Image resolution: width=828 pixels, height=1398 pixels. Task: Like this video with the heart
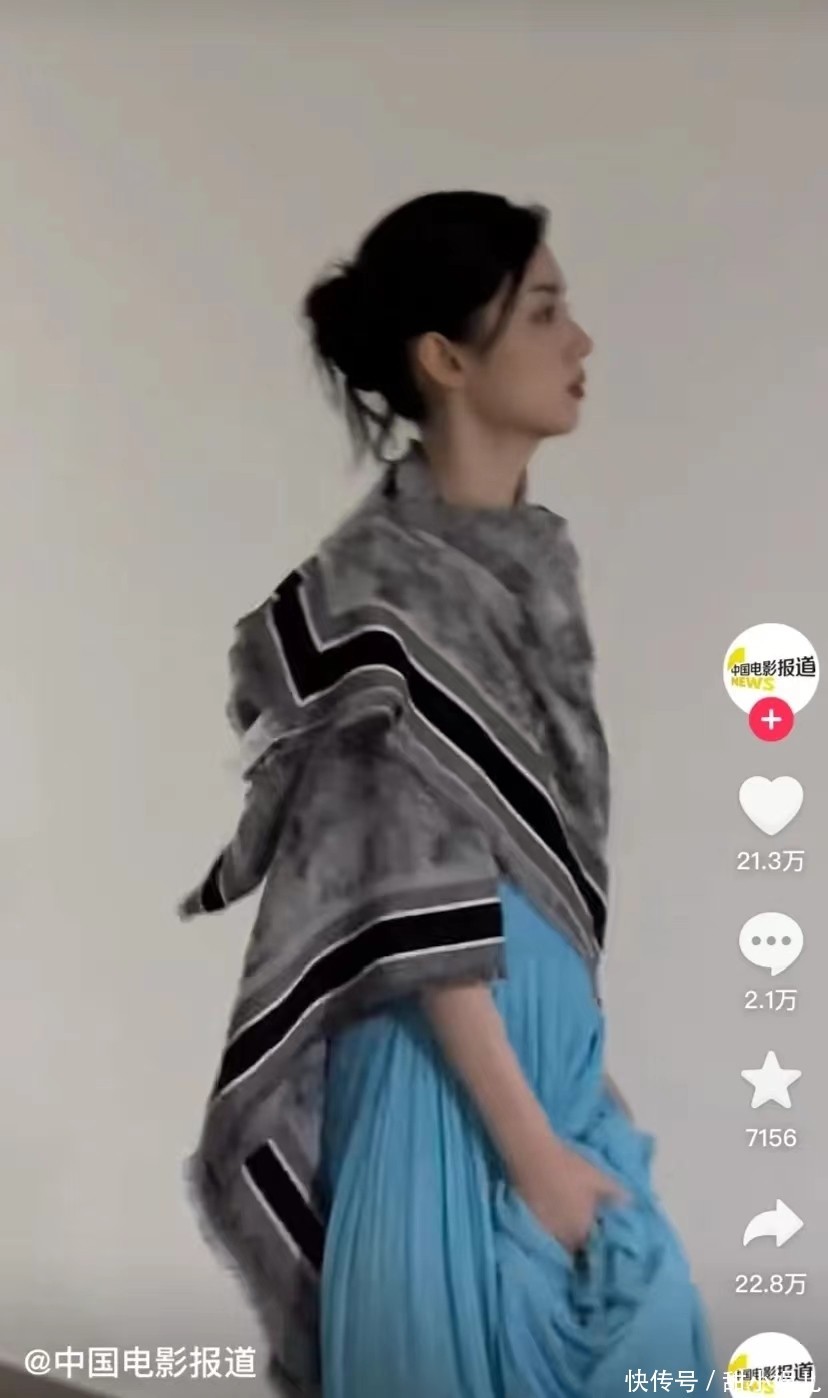tap(770, 804)
